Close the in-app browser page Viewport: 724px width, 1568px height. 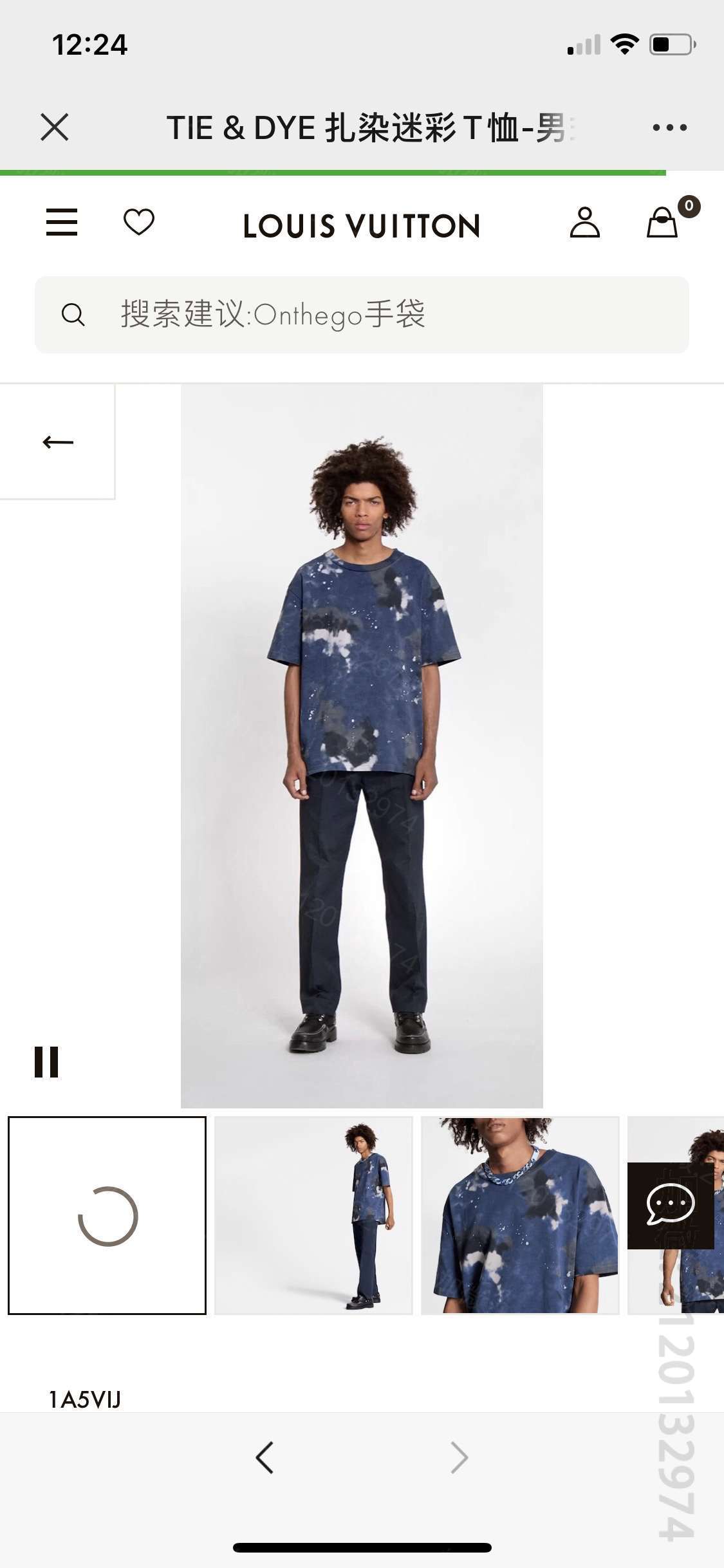pos(54,127)
